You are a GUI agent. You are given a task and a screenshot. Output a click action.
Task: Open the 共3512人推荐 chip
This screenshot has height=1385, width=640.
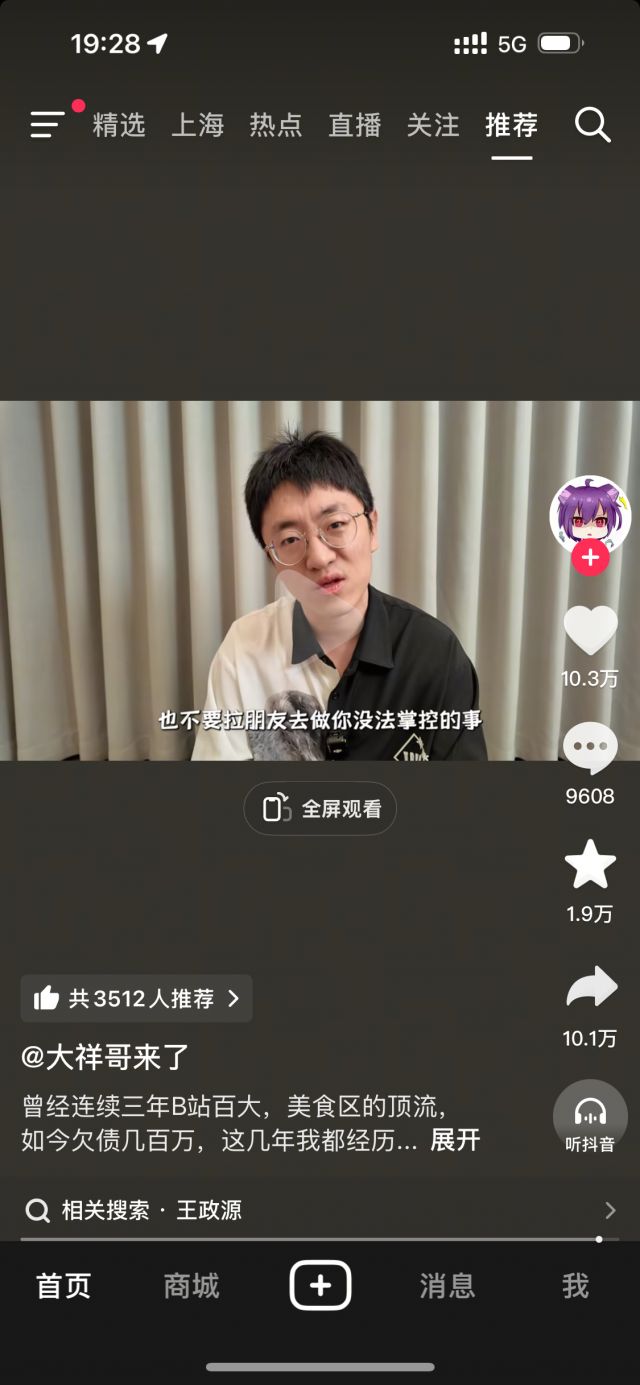click(x=137, y=998)
